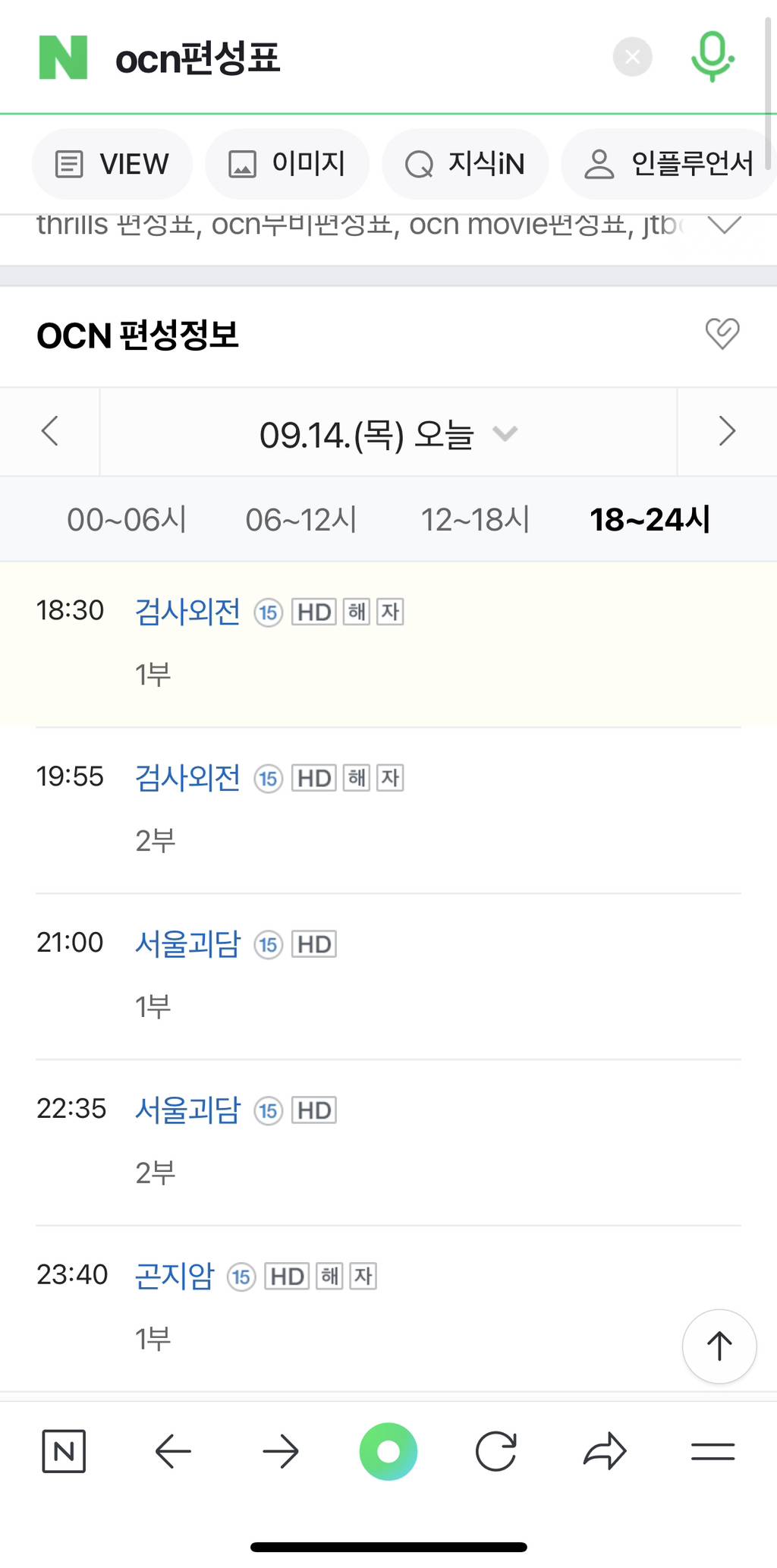Tap the Naver N logo in search bar
The height and width of the screenshot is (1568, 777).
coord(64,57)
